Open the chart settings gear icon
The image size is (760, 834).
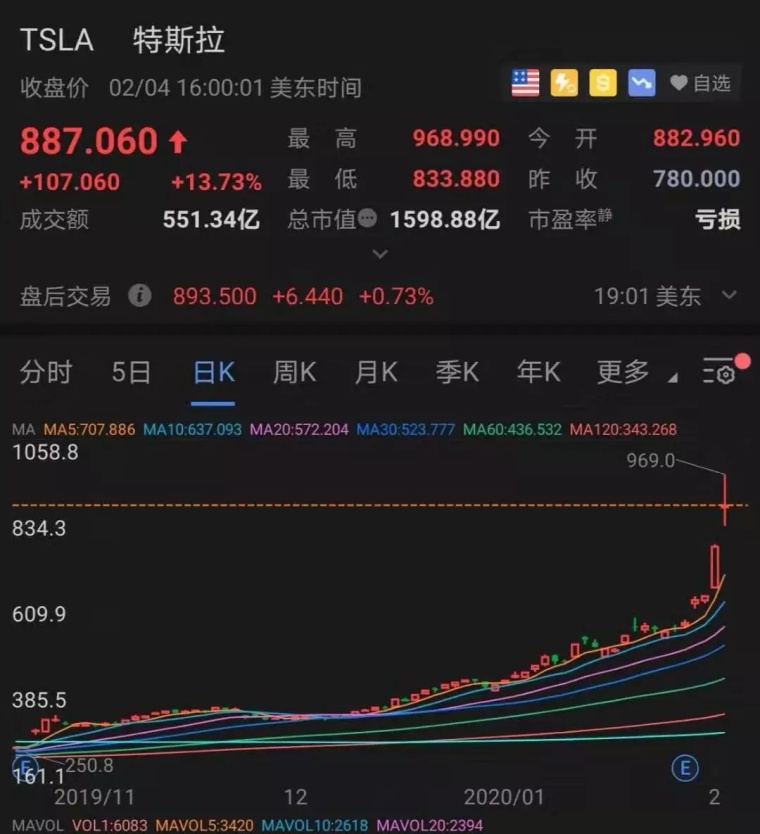tap(720, 374)
